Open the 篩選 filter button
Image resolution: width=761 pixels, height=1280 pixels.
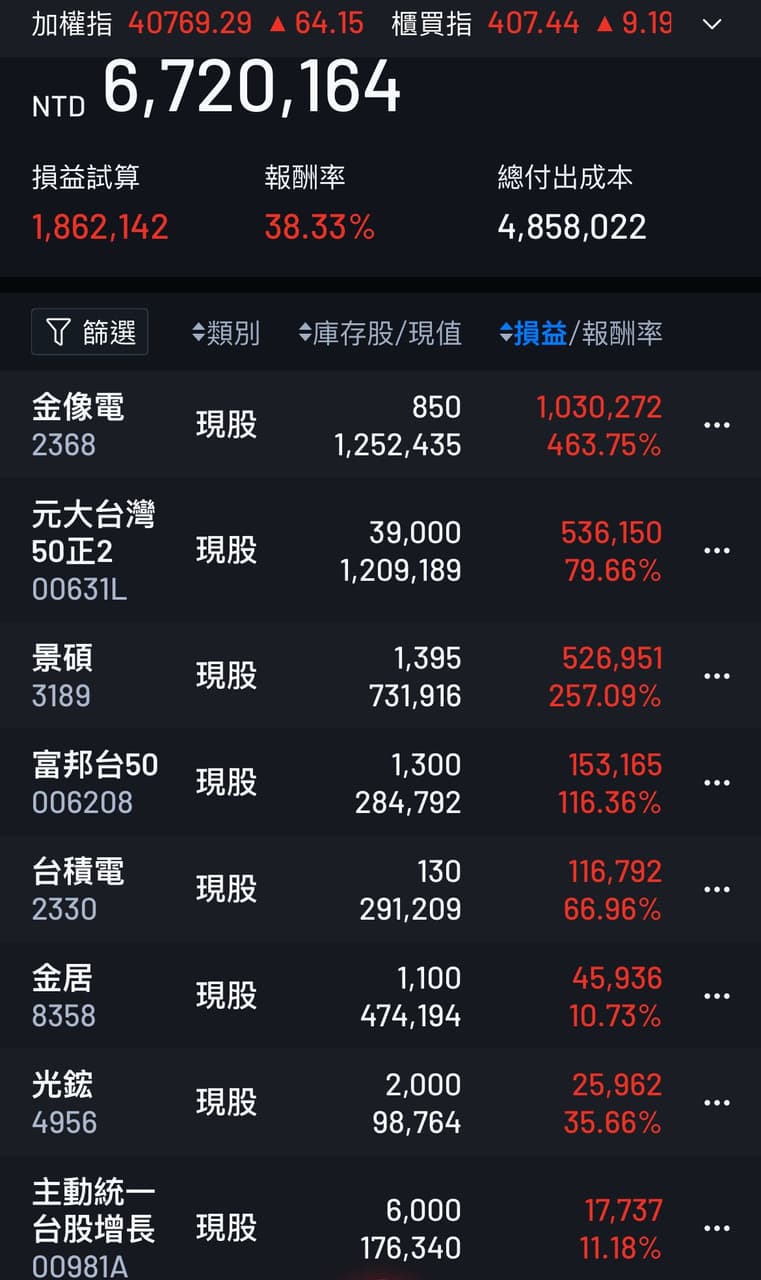pyautogui.click(x=90, y=332)
